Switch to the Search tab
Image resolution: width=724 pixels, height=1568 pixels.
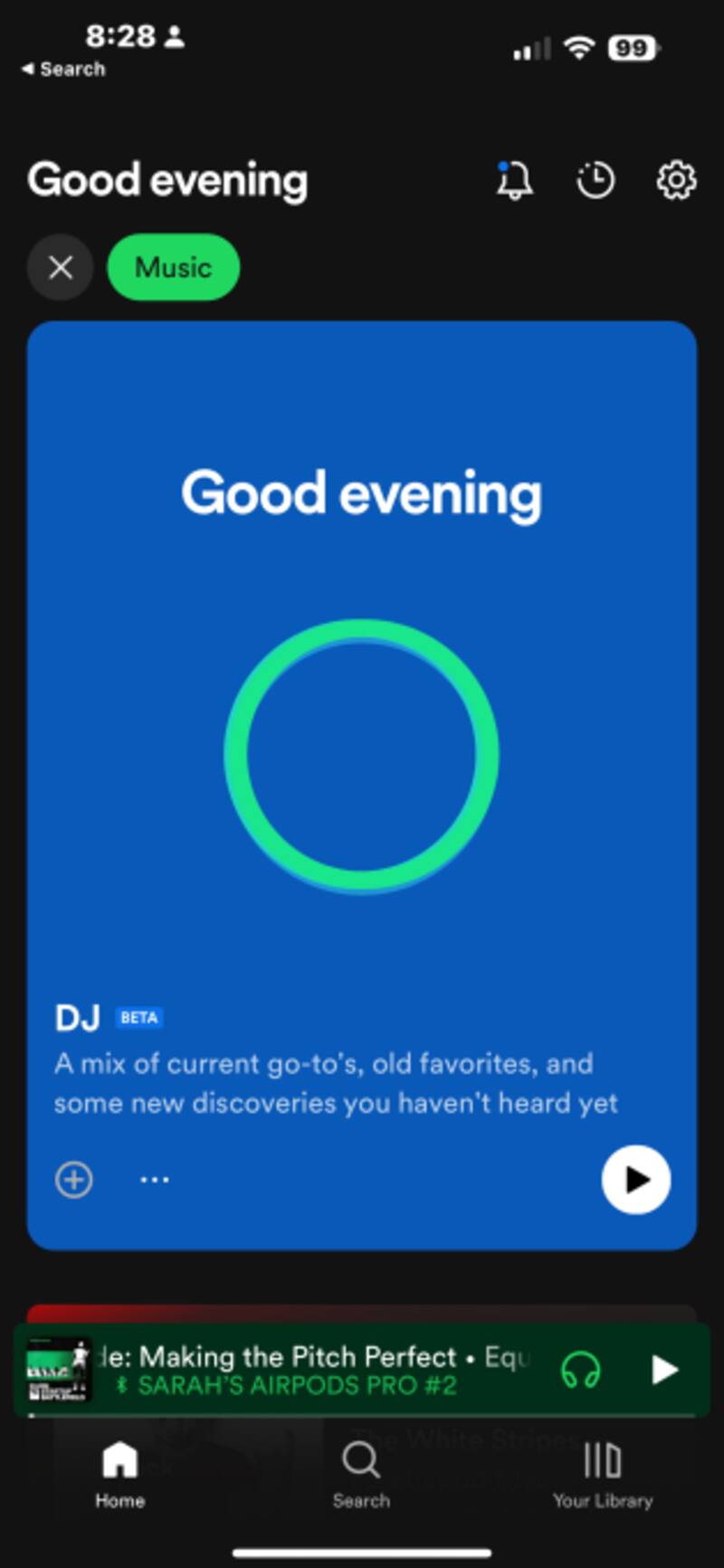[x=361, y=1474]
